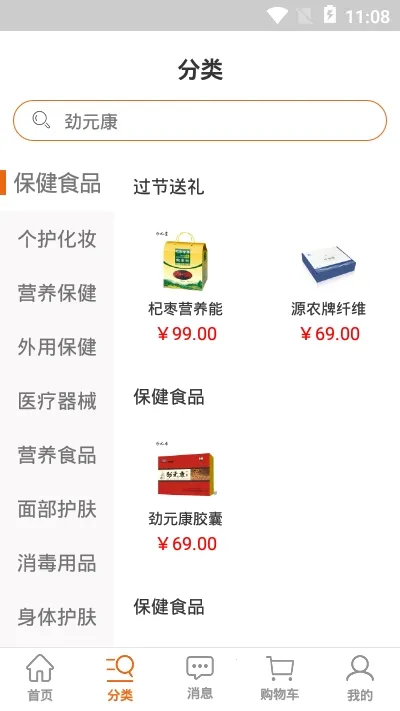Show the 医疗器械 category
400x711 pixels.
tap(57, 401)
